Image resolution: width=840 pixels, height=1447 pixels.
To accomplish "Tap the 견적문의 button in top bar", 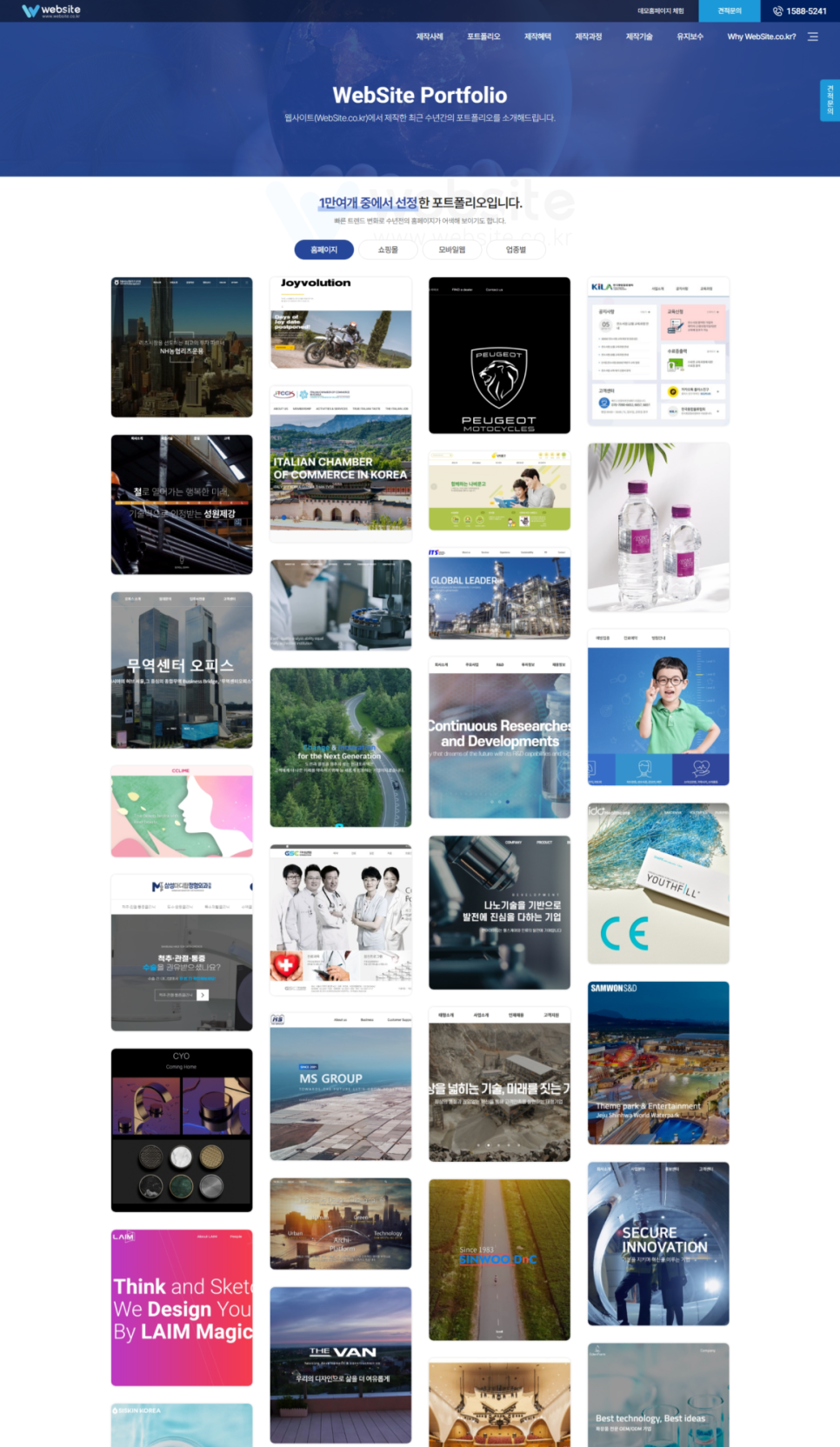I will point(730,10).
